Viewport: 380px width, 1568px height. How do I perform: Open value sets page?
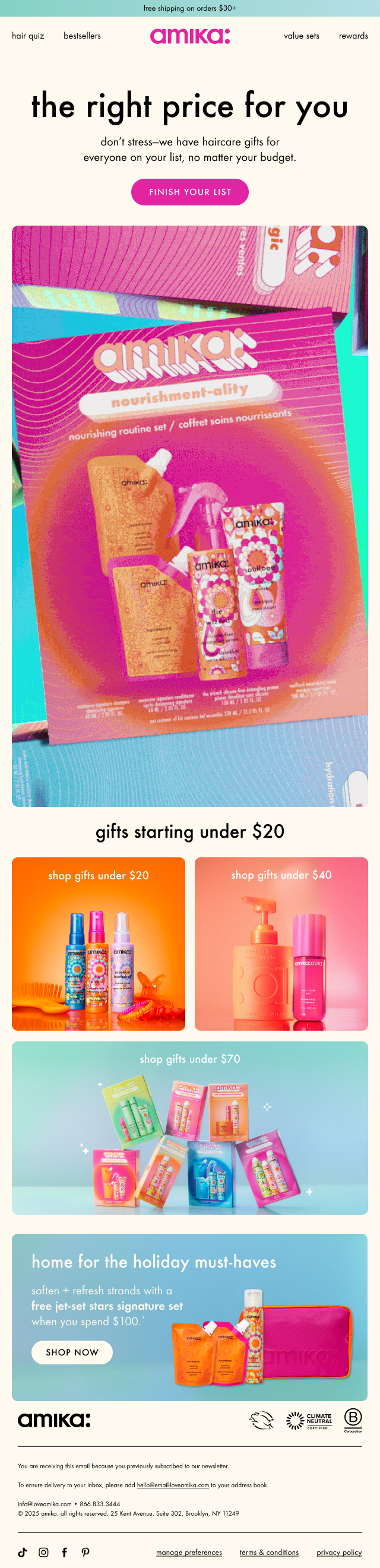click(301, 36)
